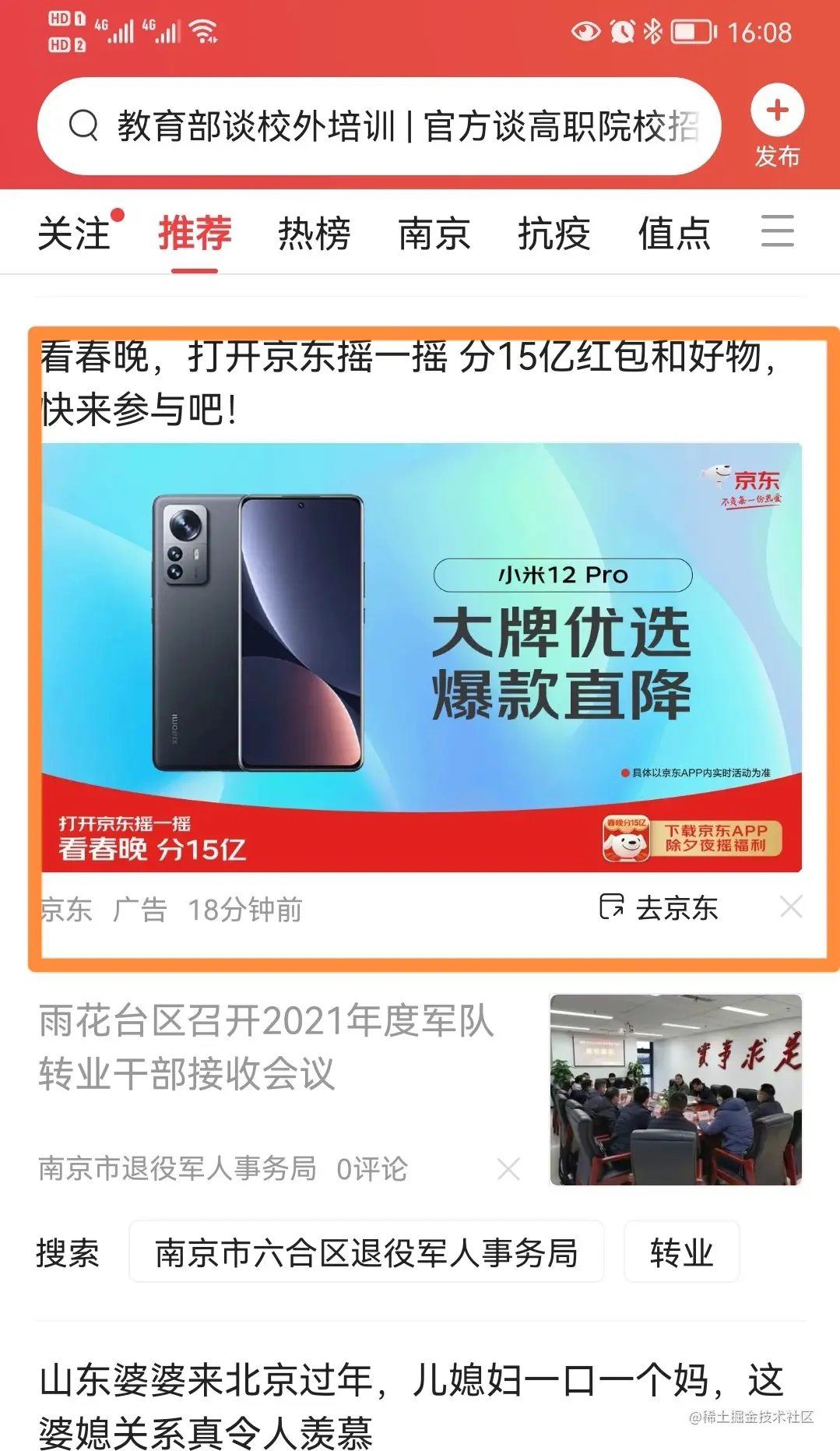The height and width of the screenshot is (1451, 840).
Task: Tap the 转业 search chip
Action: 681,1253
